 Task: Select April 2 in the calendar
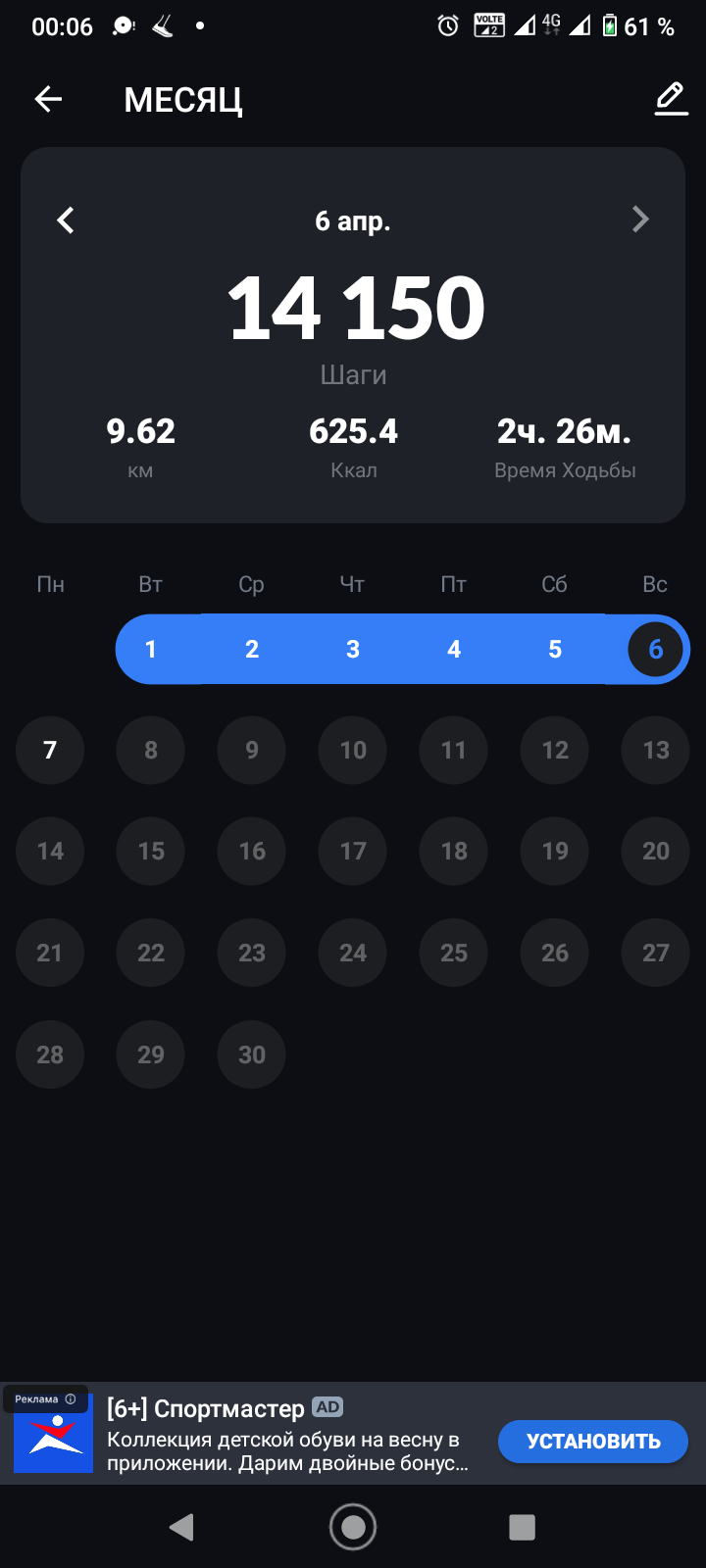(252, 649)
